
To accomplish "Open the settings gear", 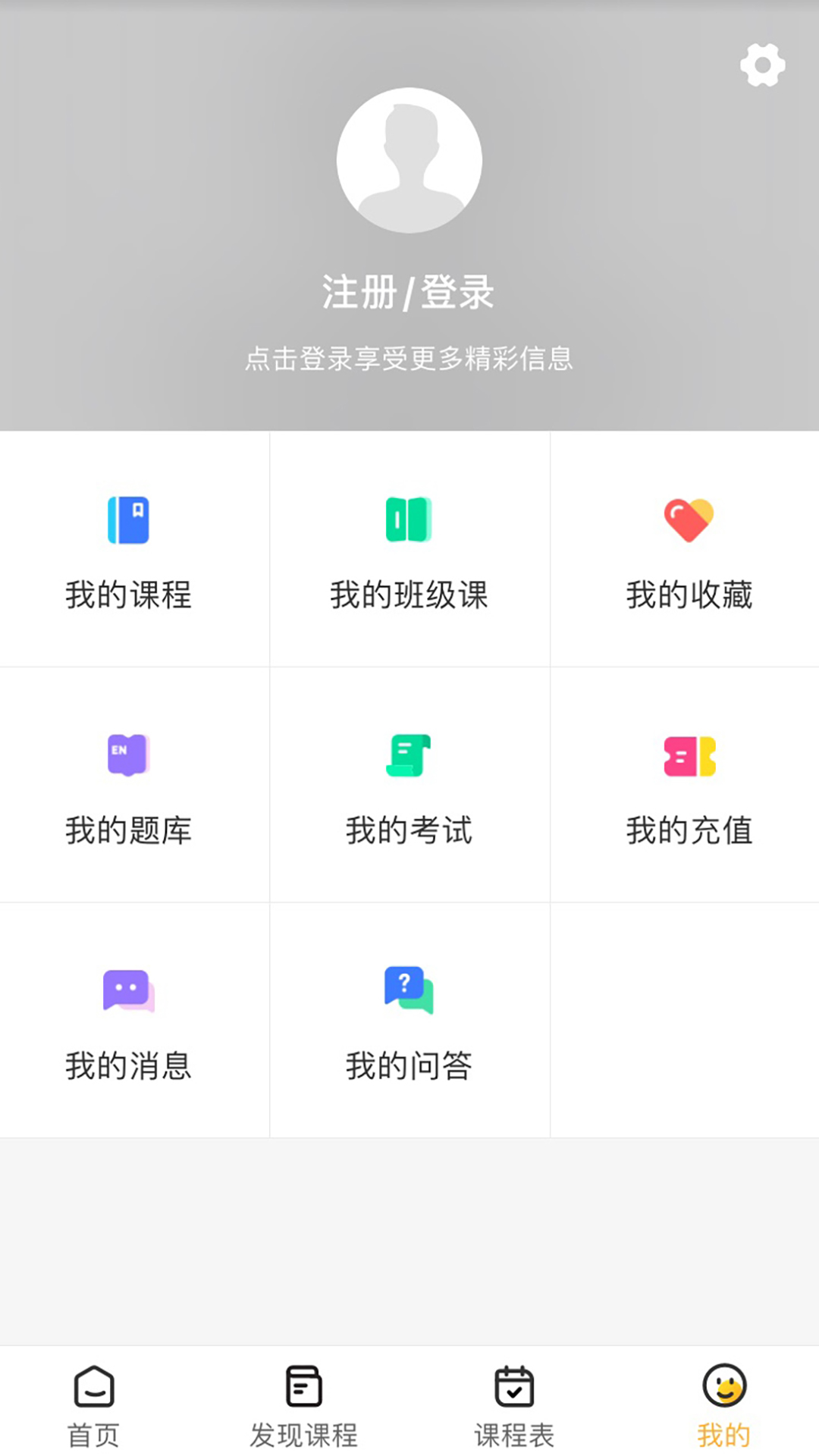I will pos(761,64).
